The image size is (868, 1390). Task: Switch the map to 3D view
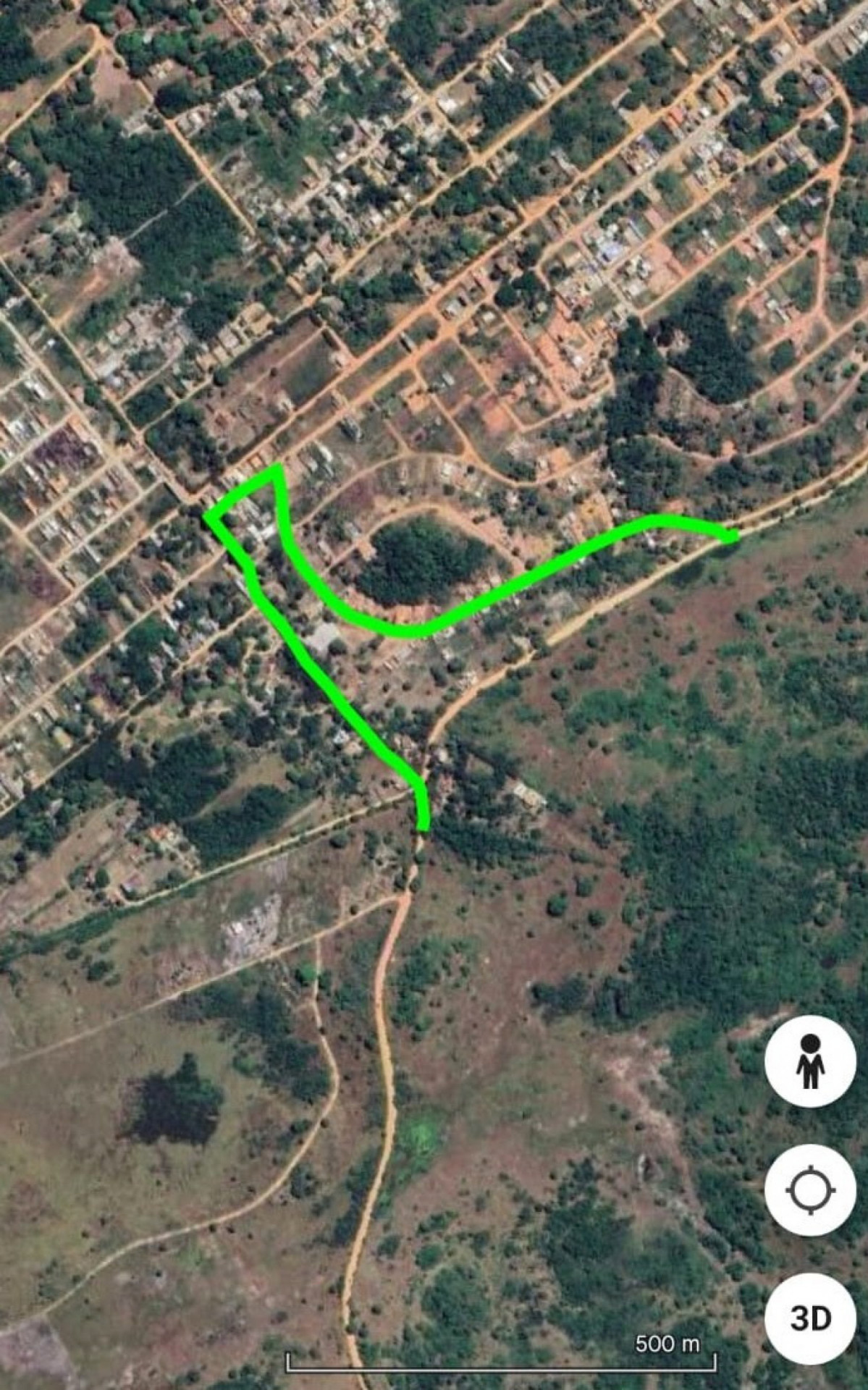810,1318
